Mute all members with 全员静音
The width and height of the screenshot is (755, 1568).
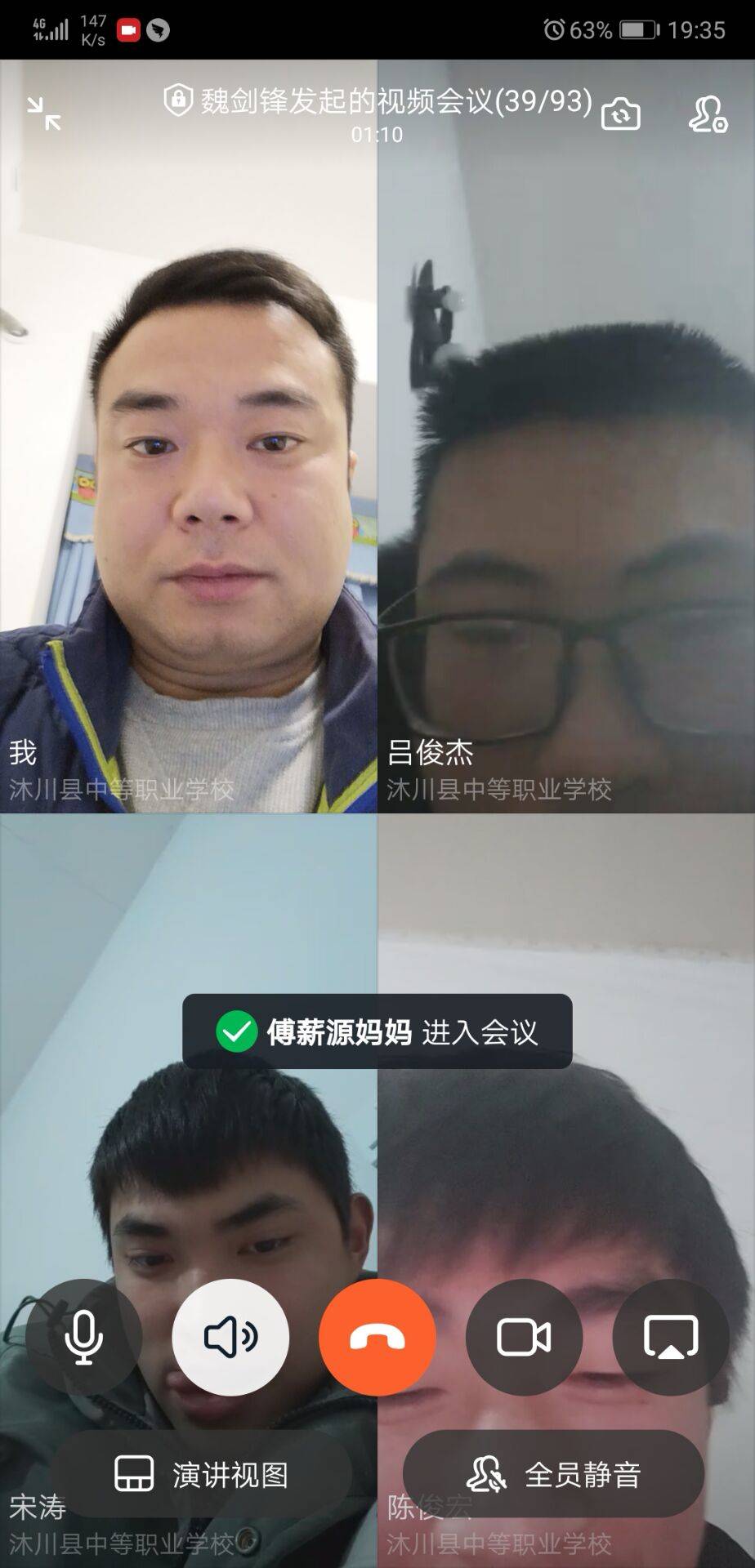pos(554,1475)
